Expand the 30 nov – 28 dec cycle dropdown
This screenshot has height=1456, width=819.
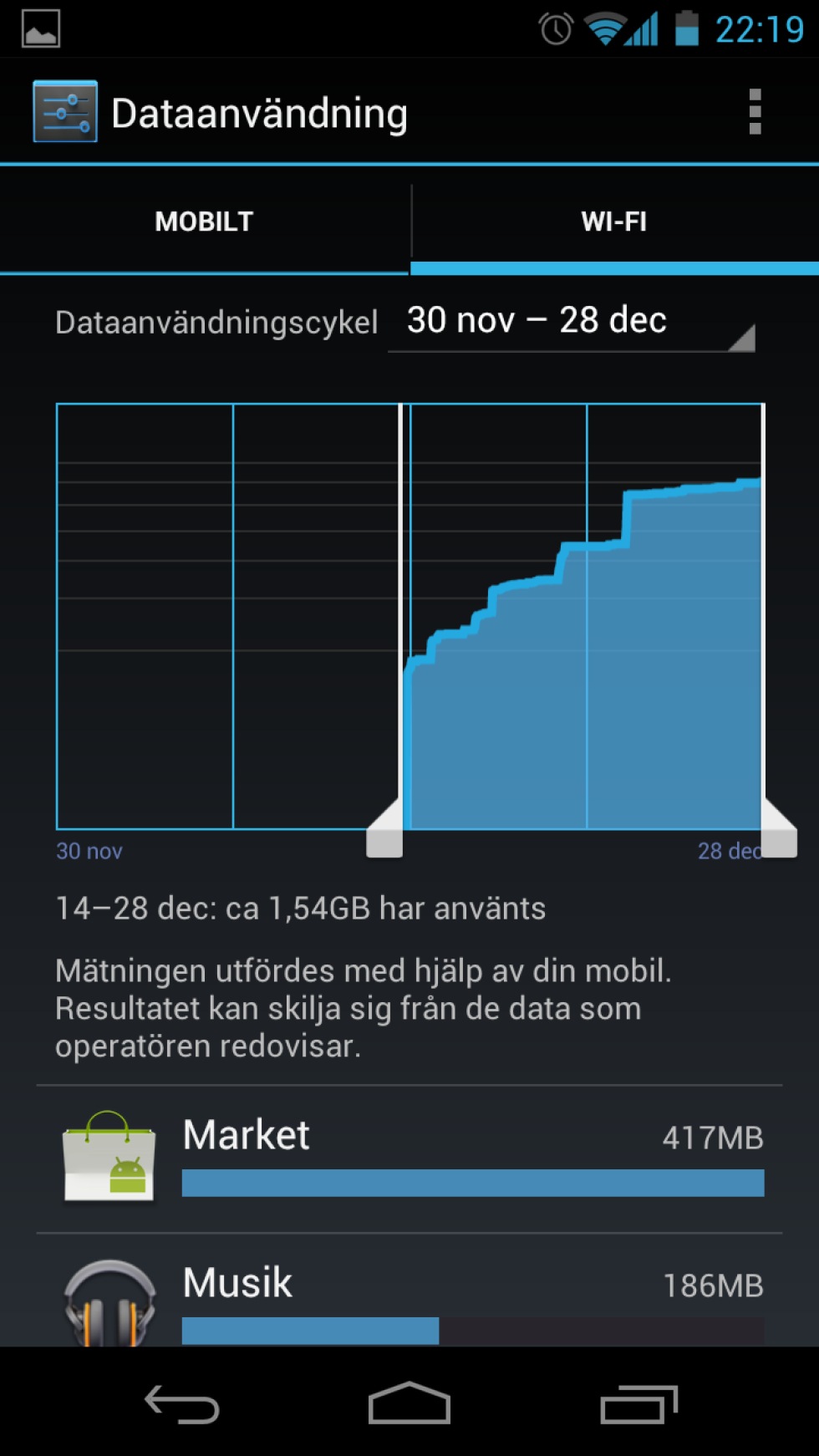click(x=572, y=323)
